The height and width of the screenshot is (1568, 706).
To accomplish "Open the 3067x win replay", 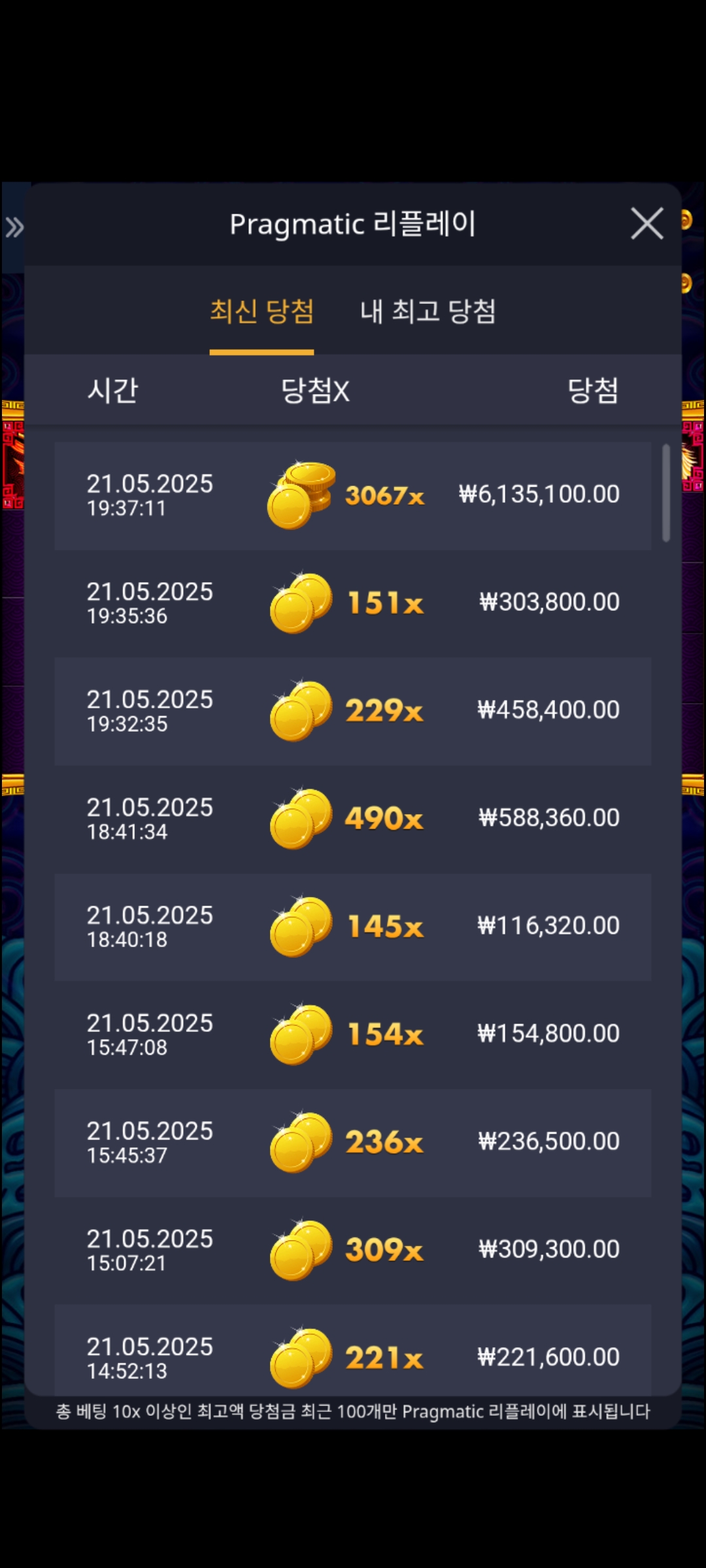I will click(353, 496).
